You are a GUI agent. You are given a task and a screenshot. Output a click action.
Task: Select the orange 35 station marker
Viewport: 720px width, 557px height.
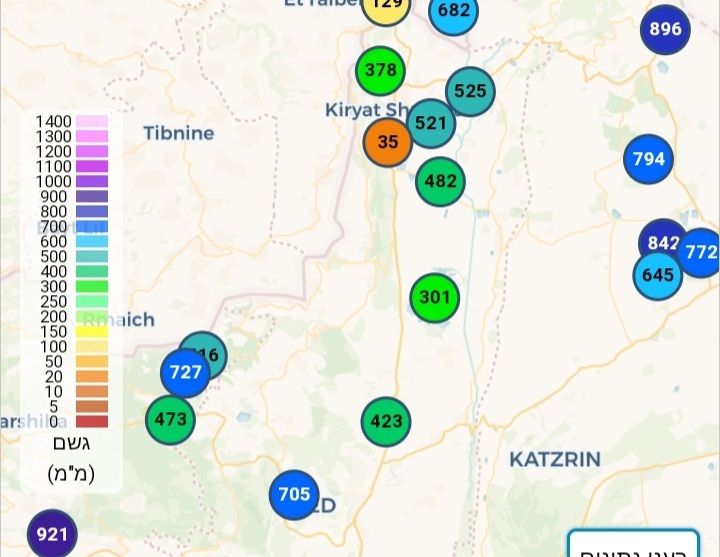coord(388,142)
